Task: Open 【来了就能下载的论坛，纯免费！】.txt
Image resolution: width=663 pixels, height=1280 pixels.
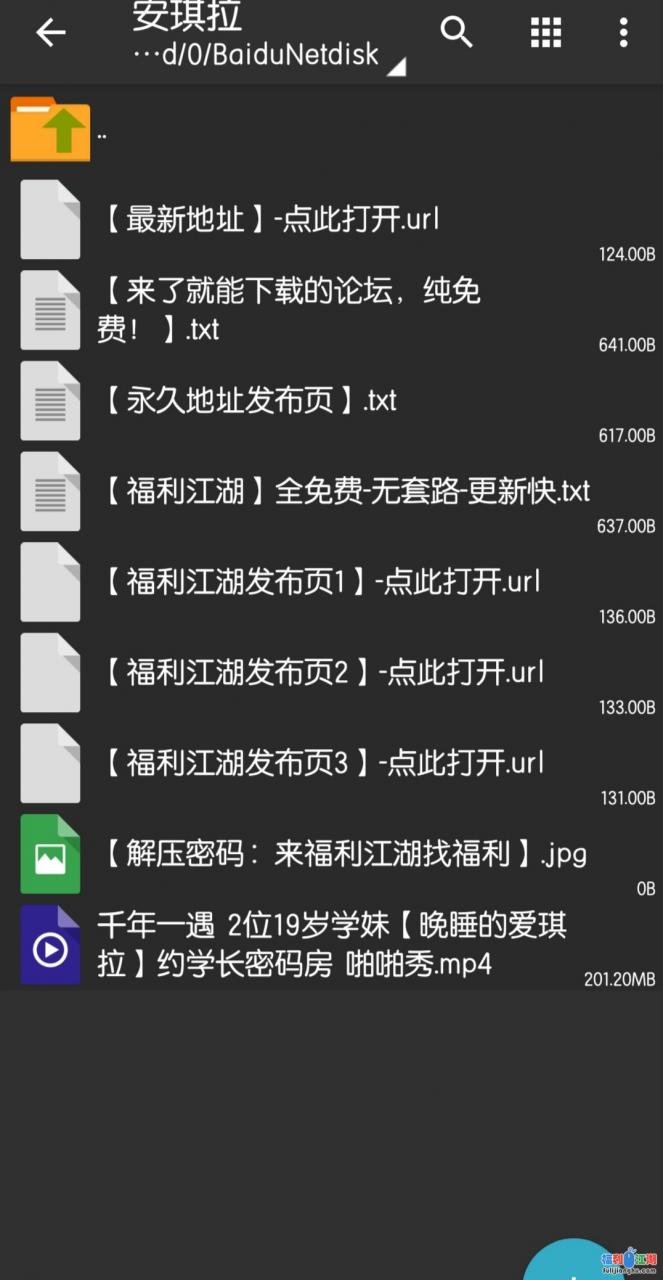Action: 290,309
